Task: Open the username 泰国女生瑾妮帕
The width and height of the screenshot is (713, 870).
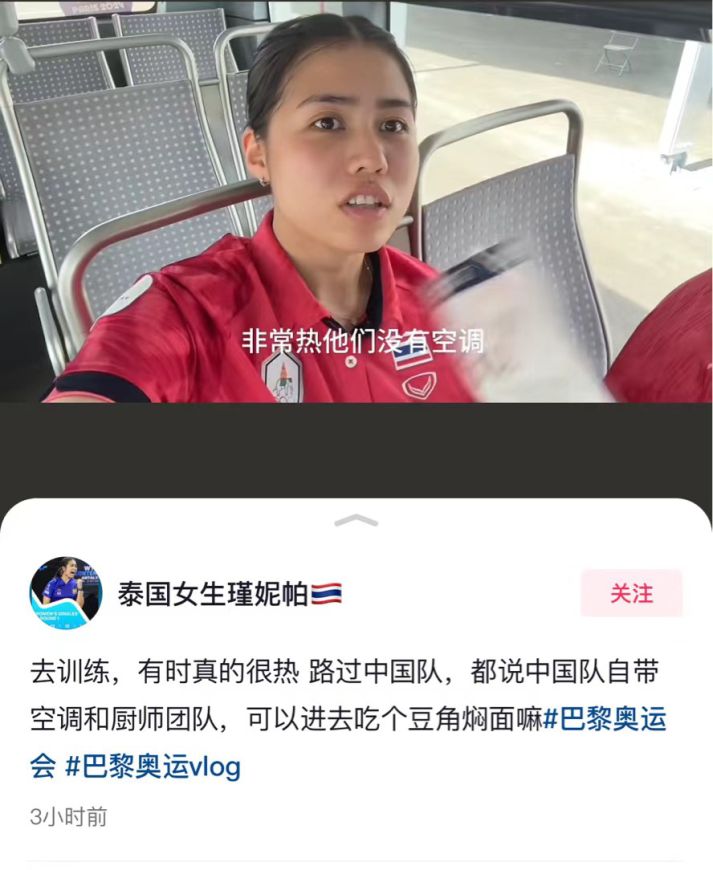Action: click(213, 594)
